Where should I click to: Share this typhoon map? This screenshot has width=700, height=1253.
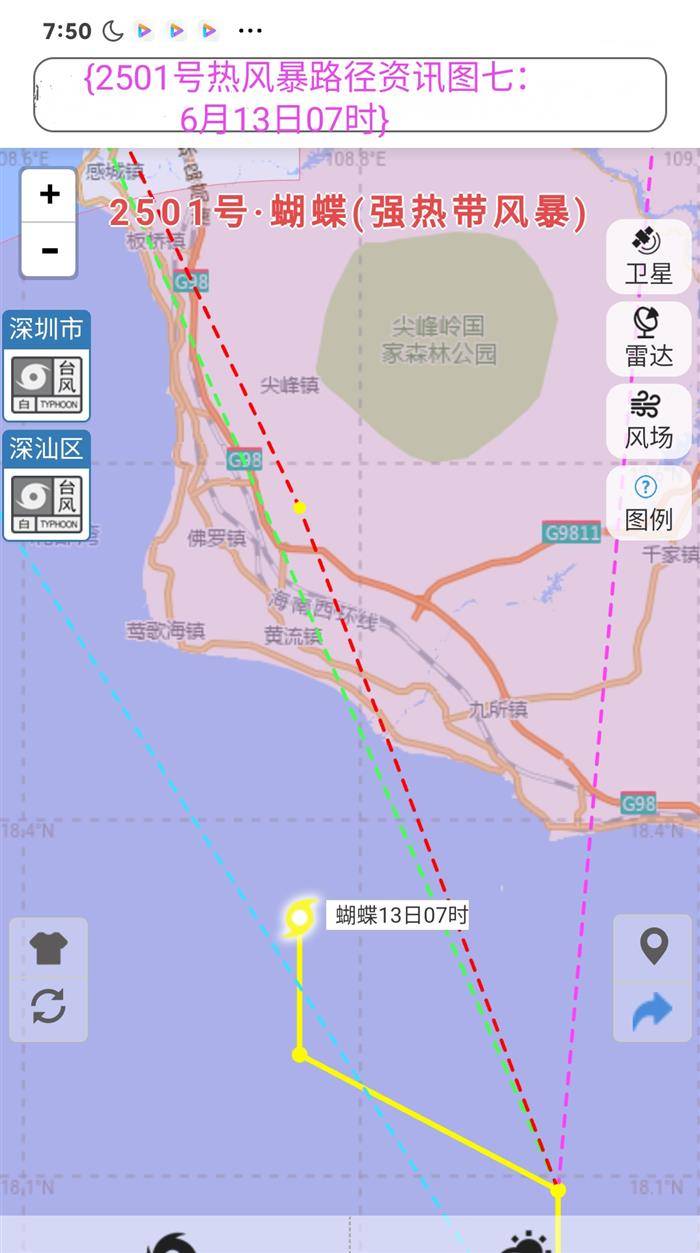[653, 1012]
